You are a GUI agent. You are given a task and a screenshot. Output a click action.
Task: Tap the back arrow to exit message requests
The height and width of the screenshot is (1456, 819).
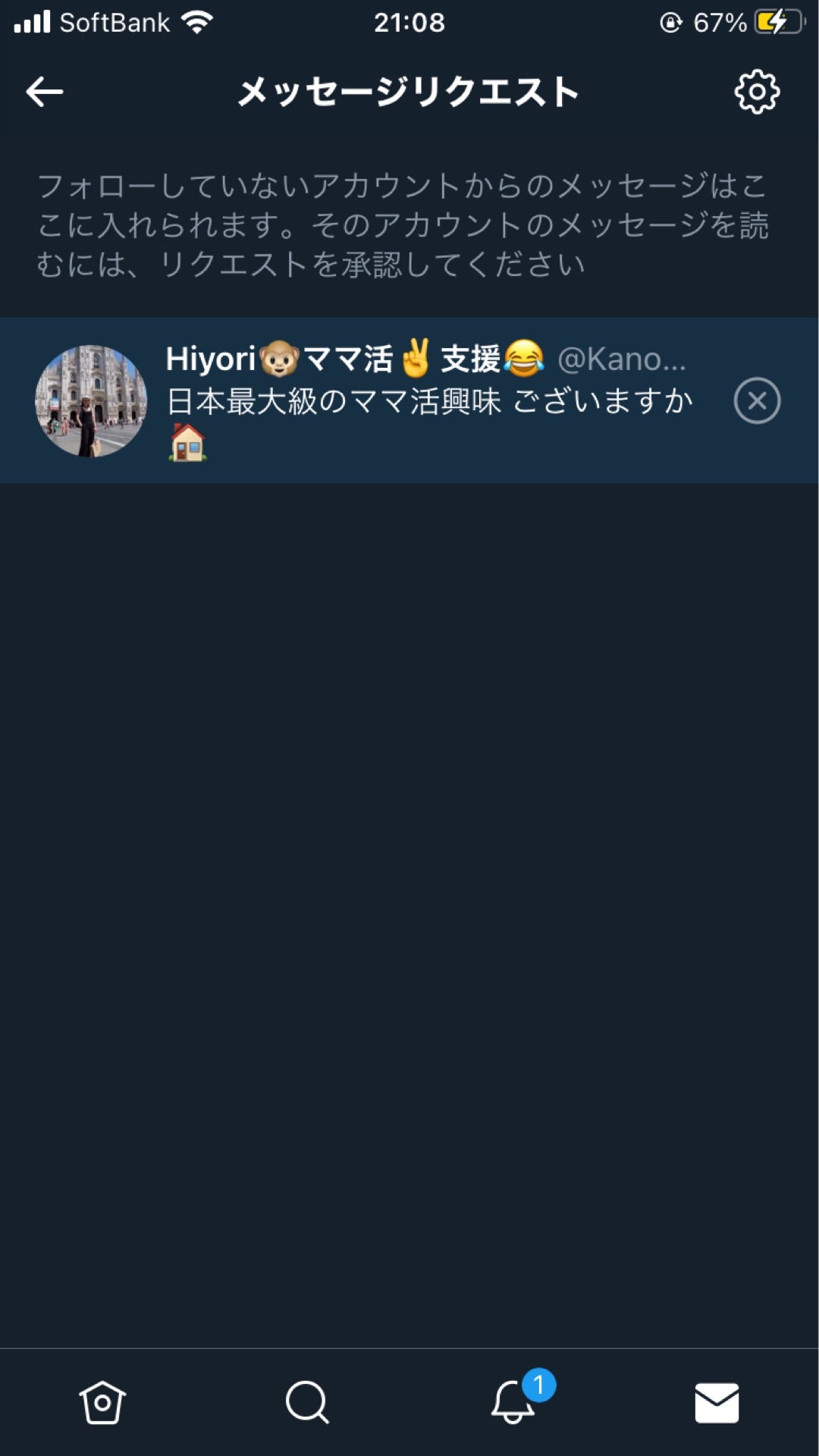(43, 93)
